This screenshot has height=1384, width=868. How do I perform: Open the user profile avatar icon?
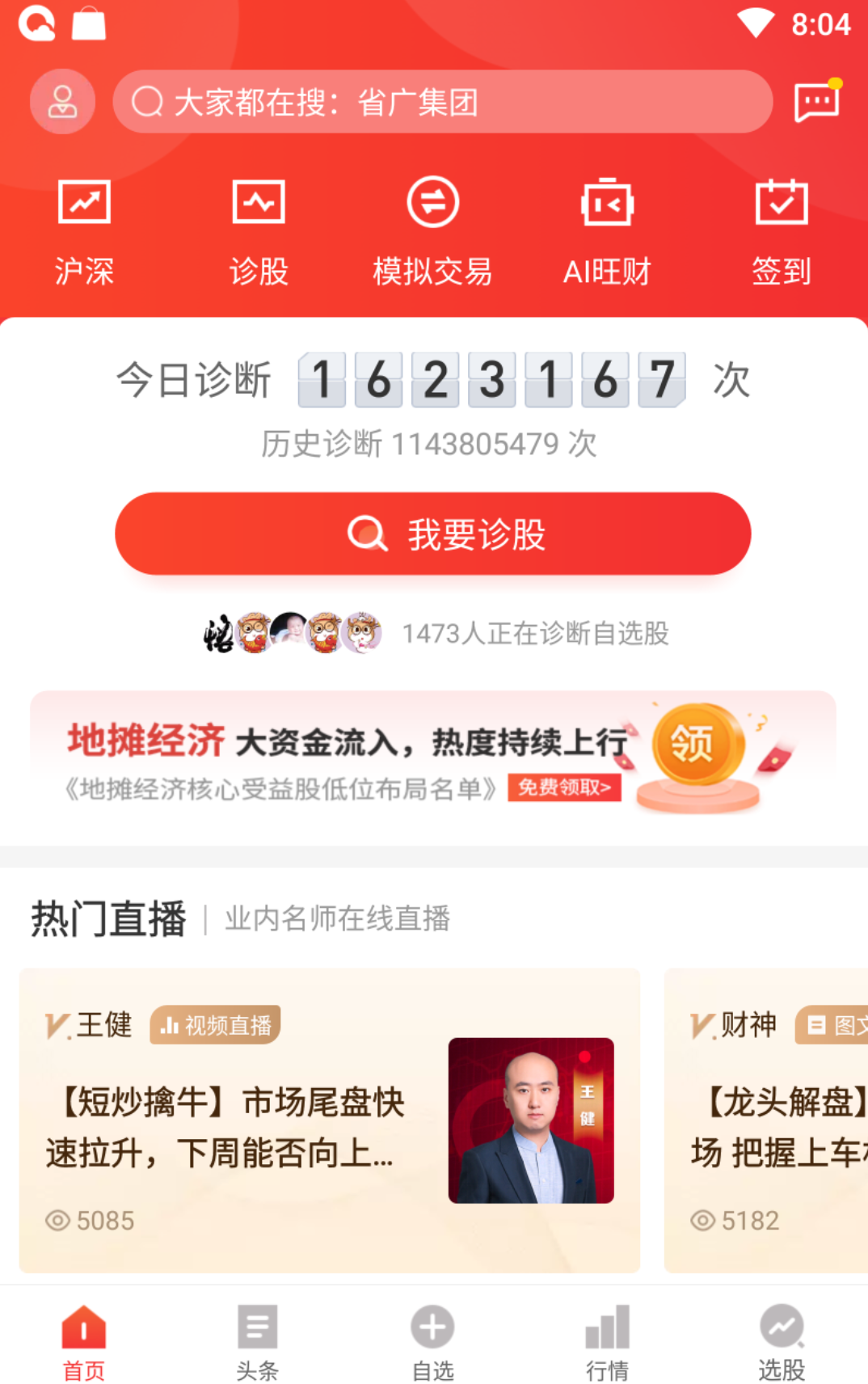(62, 102)
